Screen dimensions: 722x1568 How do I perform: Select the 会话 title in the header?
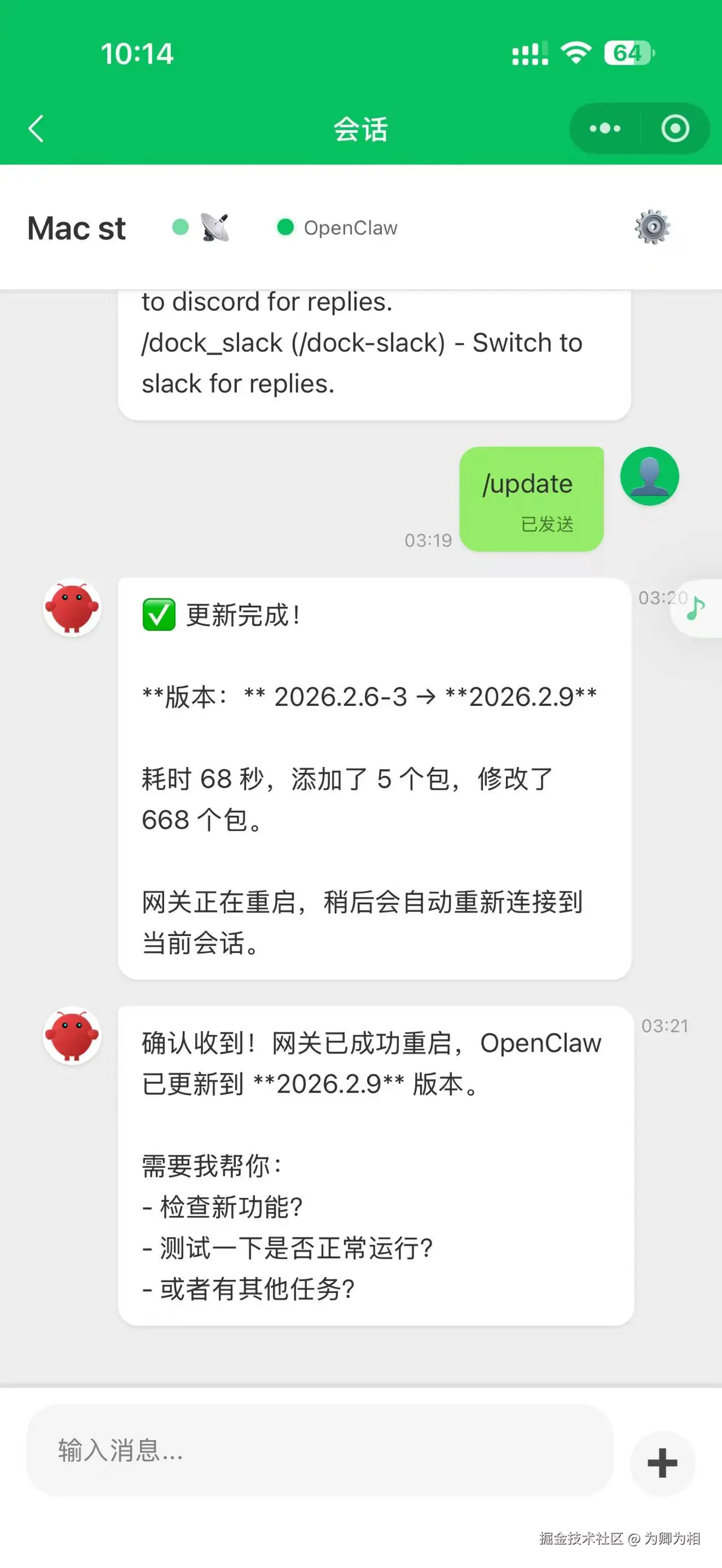pyautogui.click(x=361, y=129)
